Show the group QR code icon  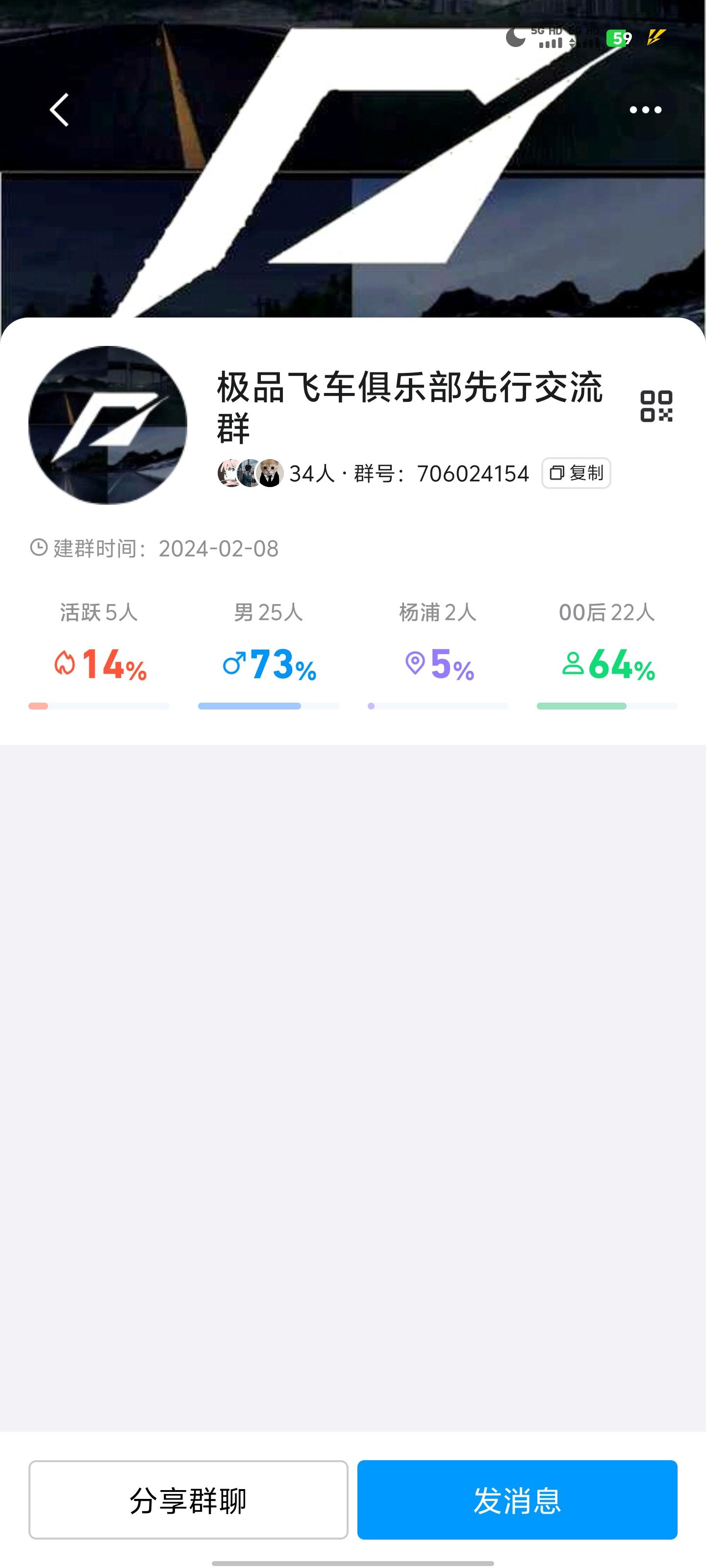(x=656, y=406)
